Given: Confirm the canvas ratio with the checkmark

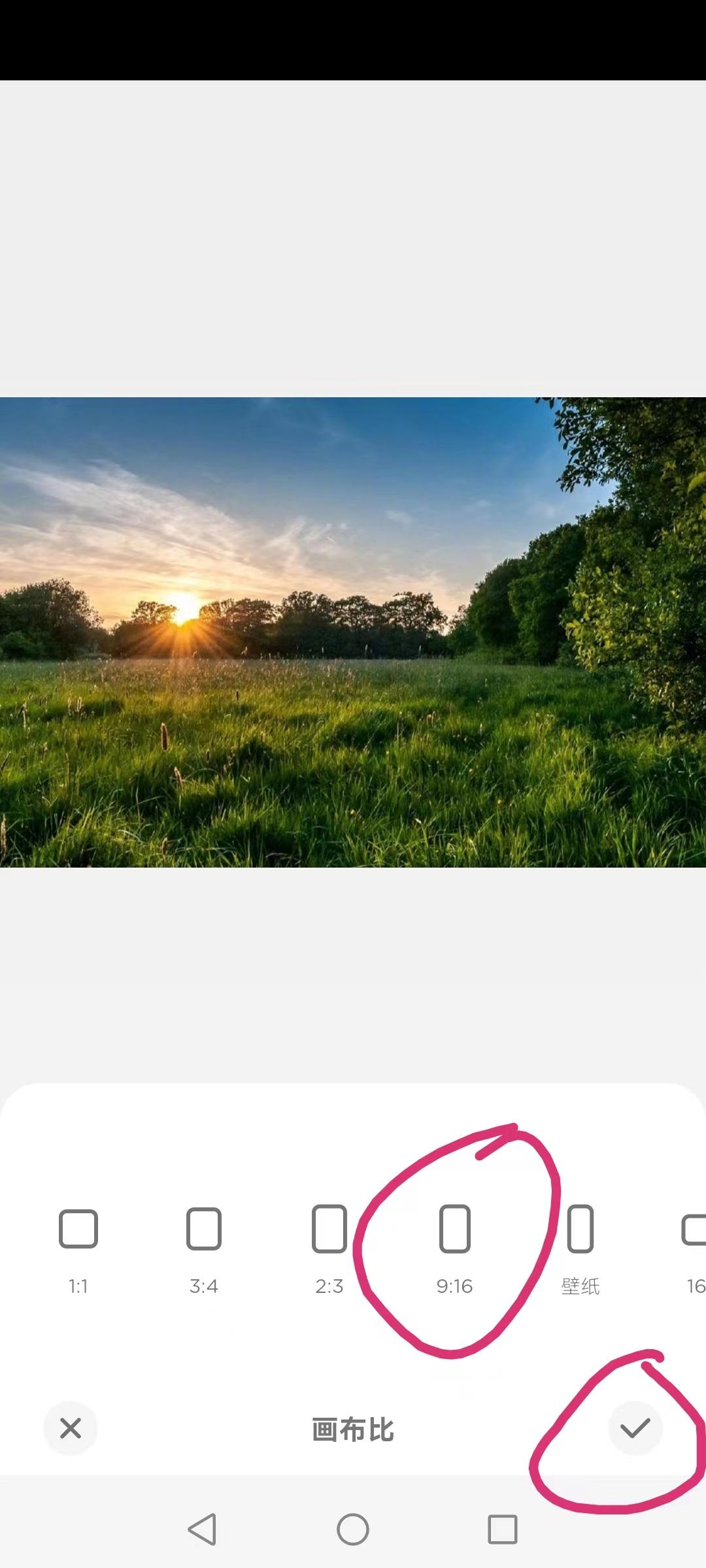Looking at the screenshot, I should 635,1428.
